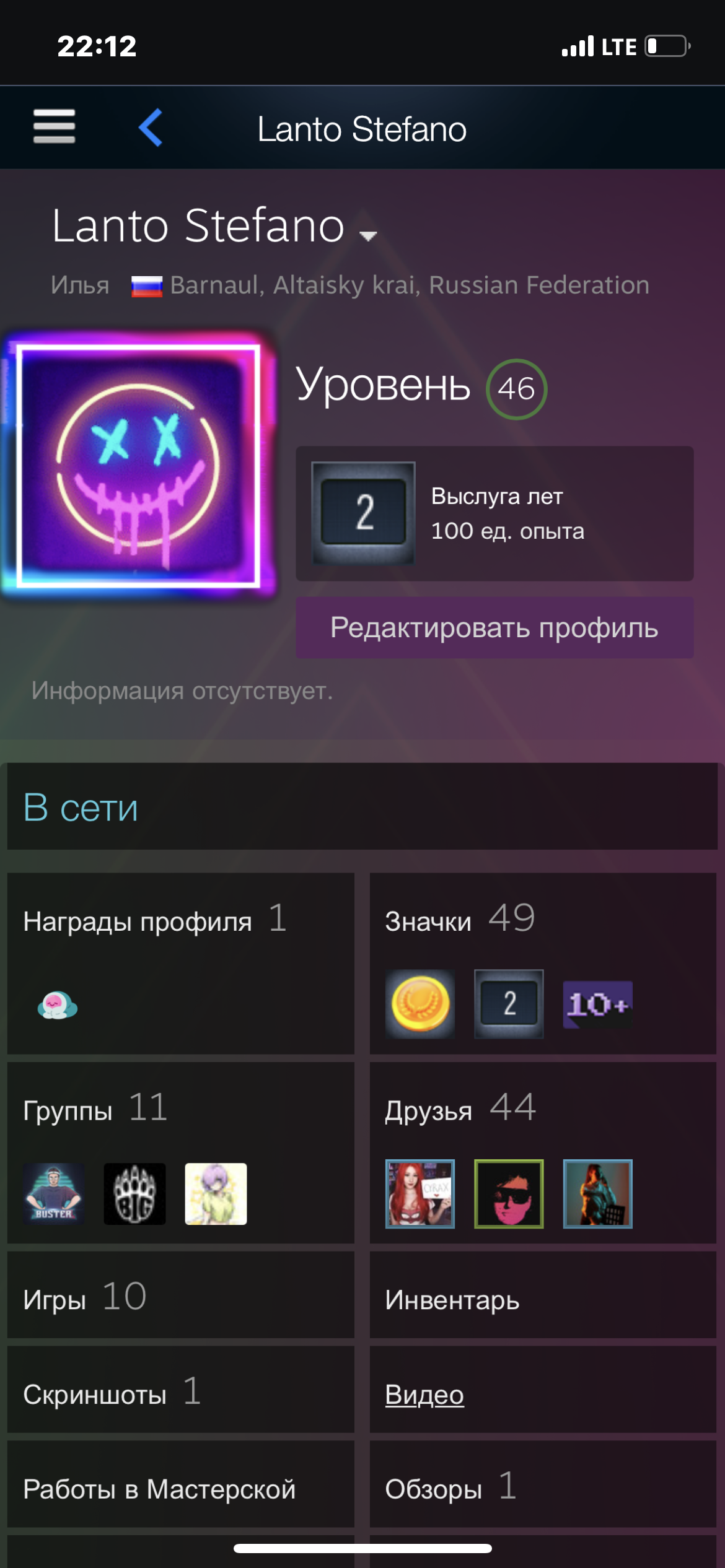Open Инвентарь

[x=543, y=1295]
